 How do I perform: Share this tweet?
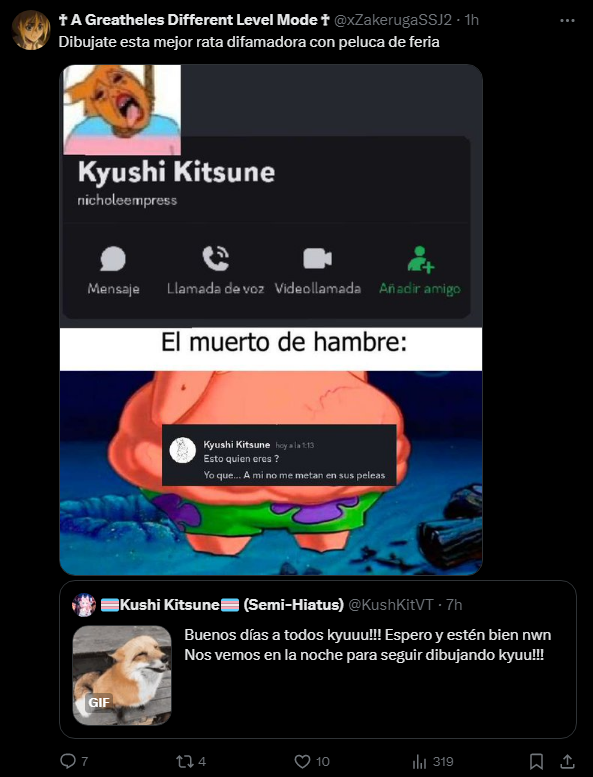(x=567, y=761)
